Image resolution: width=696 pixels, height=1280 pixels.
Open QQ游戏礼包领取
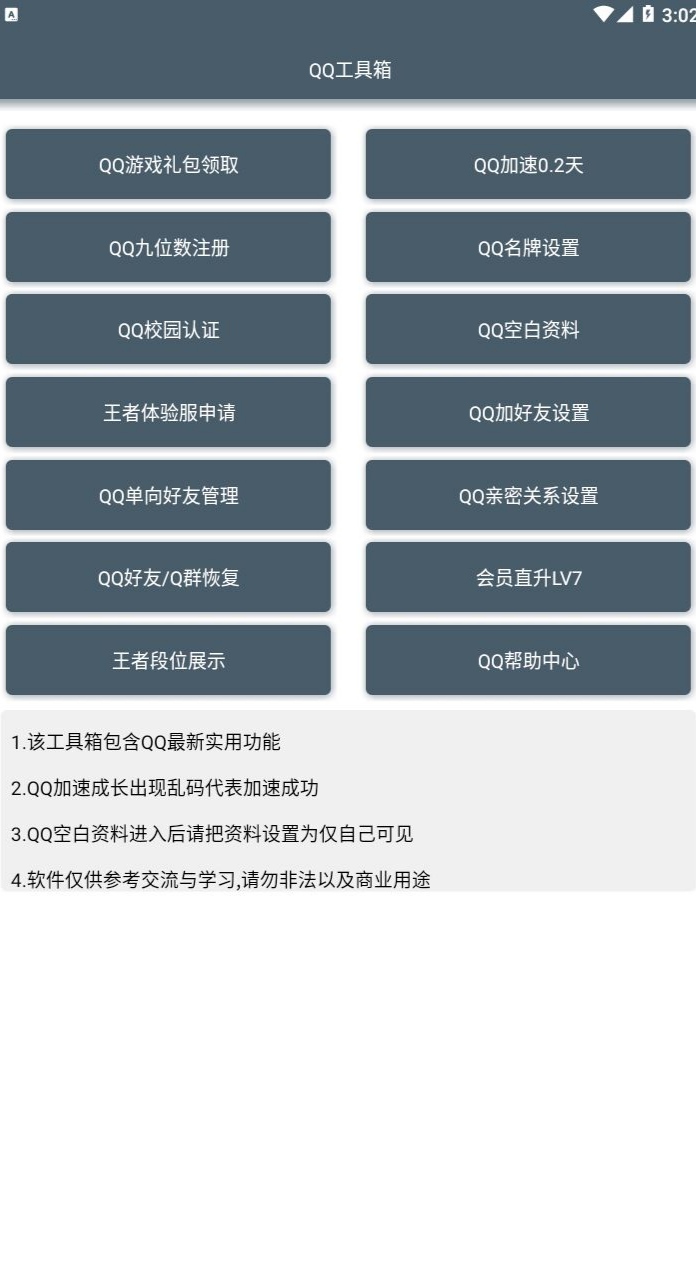point(168,164)
